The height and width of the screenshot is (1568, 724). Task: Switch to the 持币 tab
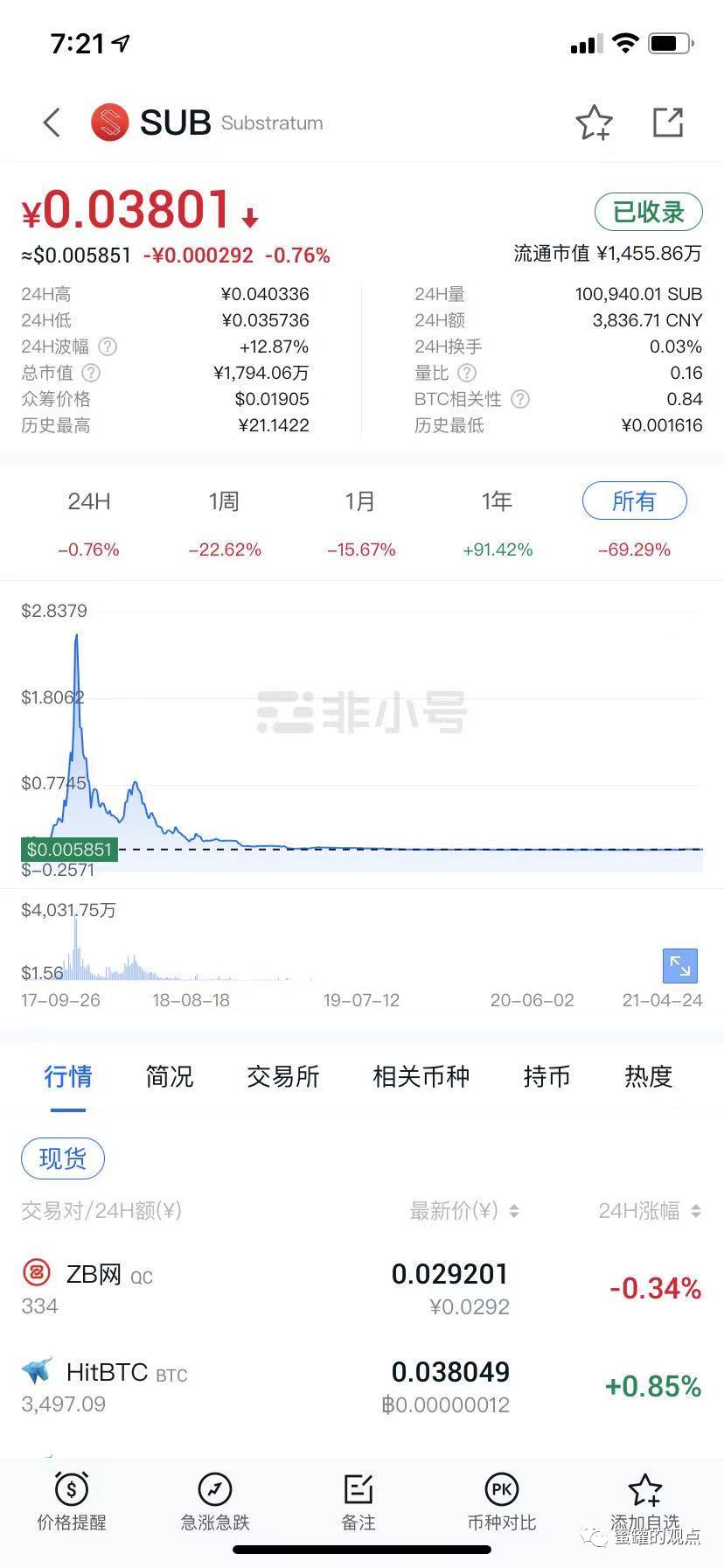(546, 1076)
